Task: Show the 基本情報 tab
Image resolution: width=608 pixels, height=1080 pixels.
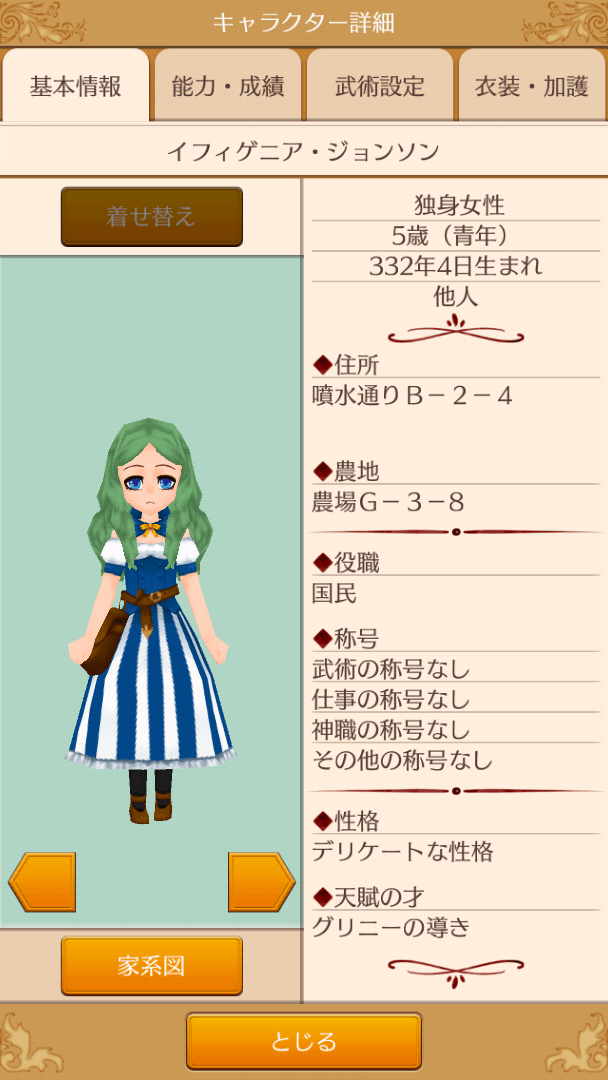Action: coord(76,86)
